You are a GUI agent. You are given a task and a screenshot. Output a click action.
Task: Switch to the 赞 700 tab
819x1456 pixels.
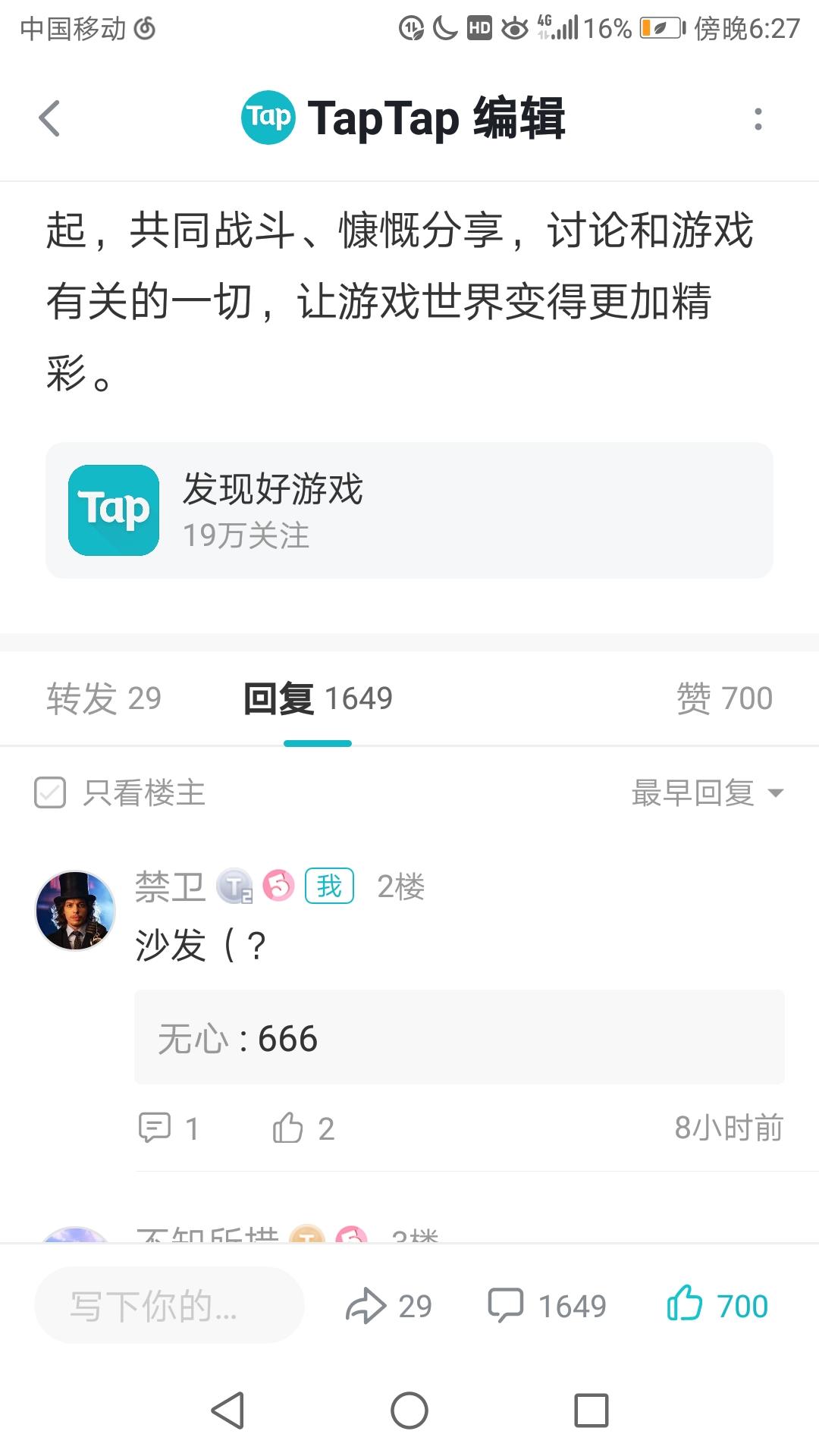tap(724, 698)
